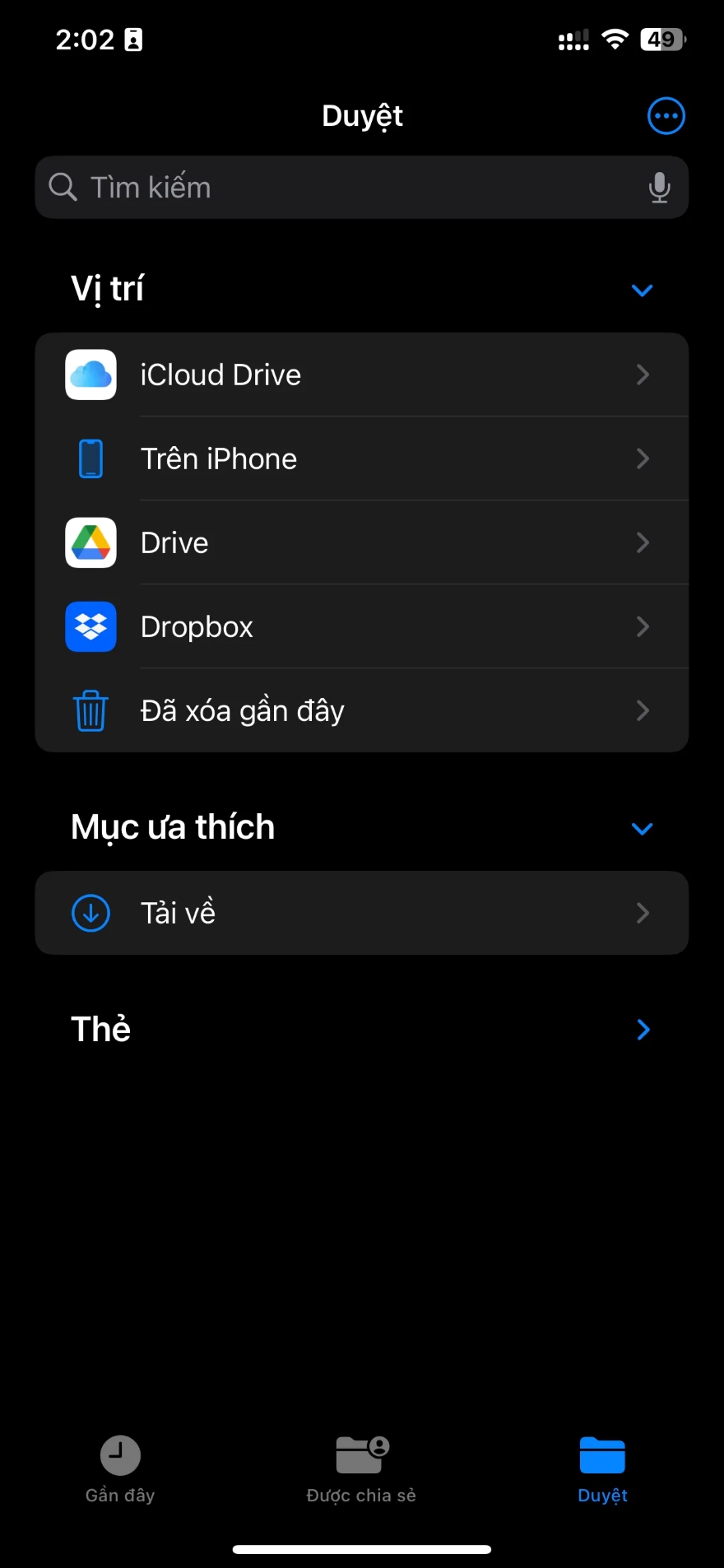Open the Dropbox row chevron
The image size is (724, 1568).
coord(643,626)
